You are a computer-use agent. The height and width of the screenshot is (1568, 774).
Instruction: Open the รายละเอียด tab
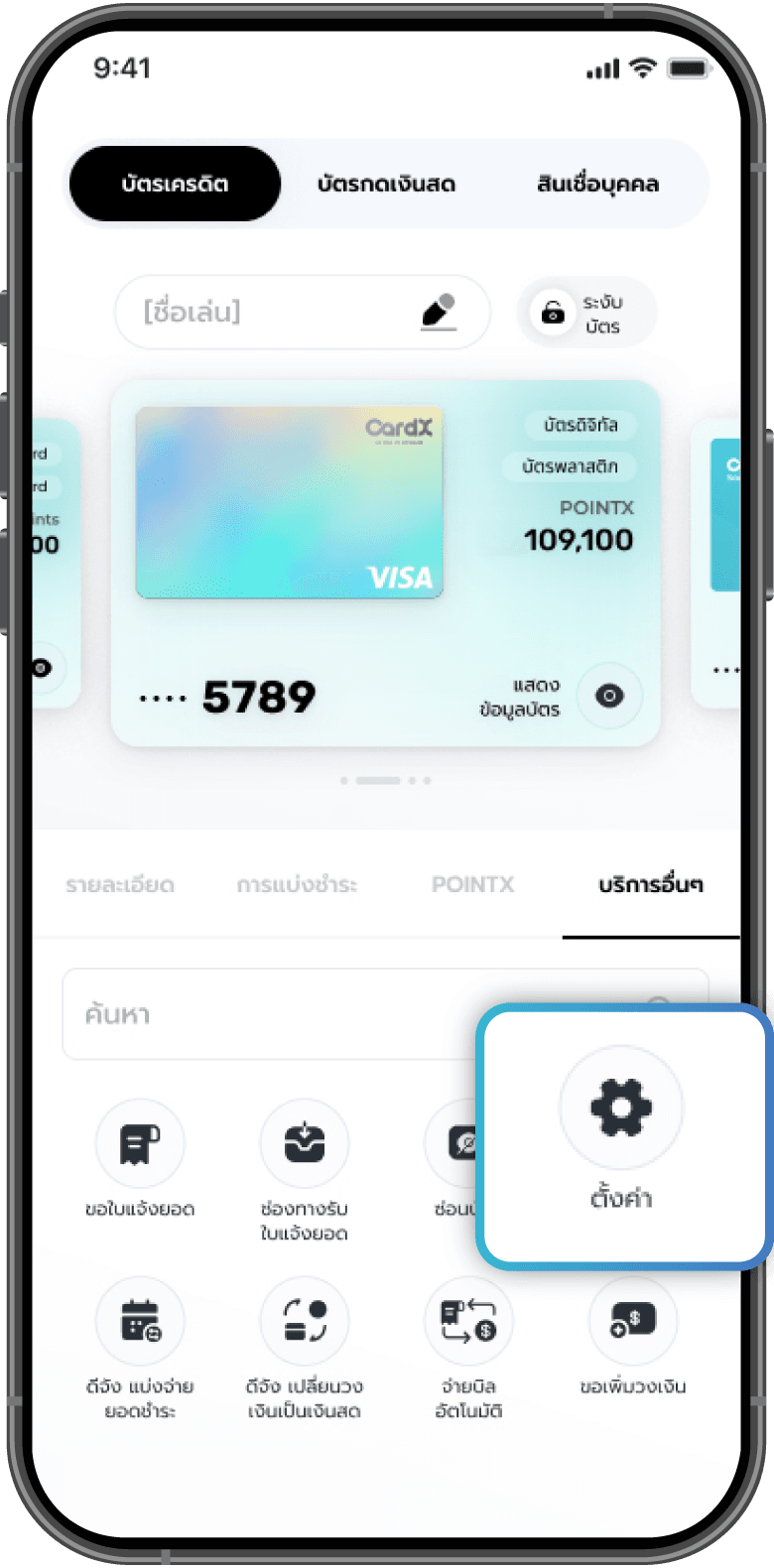coord(120,884)
